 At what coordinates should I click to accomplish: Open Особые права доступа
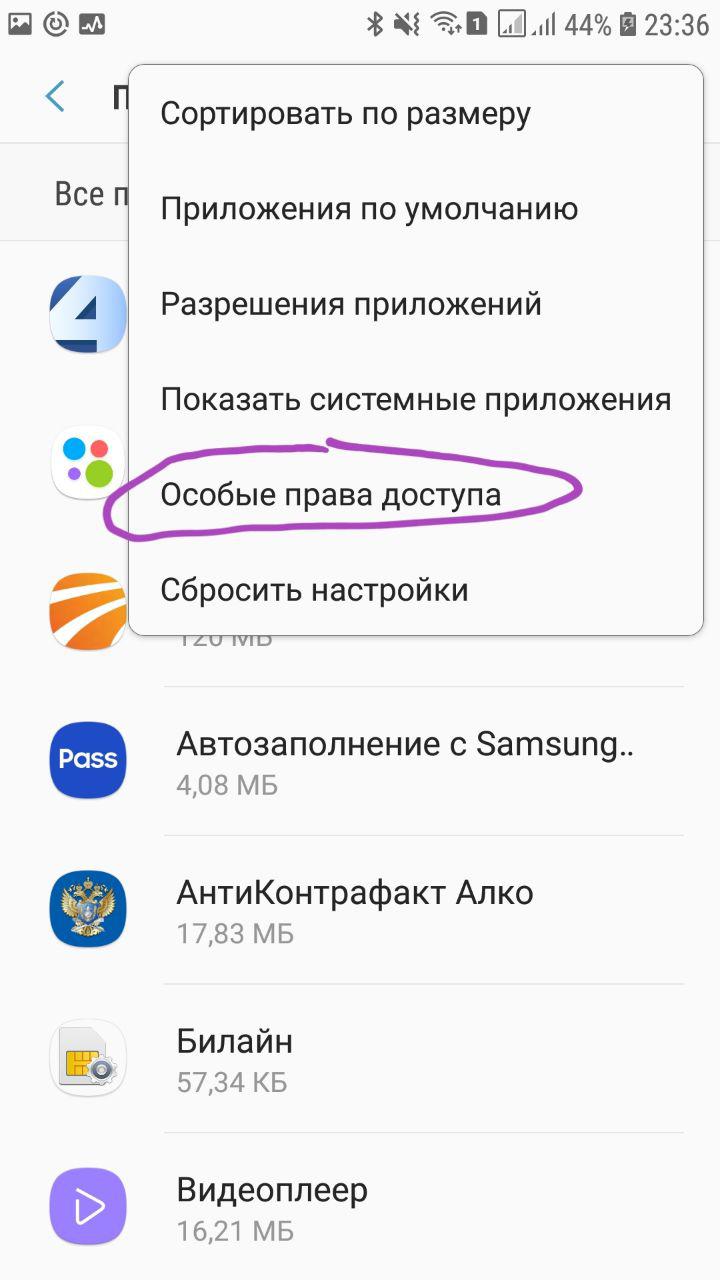pos(416,495)
